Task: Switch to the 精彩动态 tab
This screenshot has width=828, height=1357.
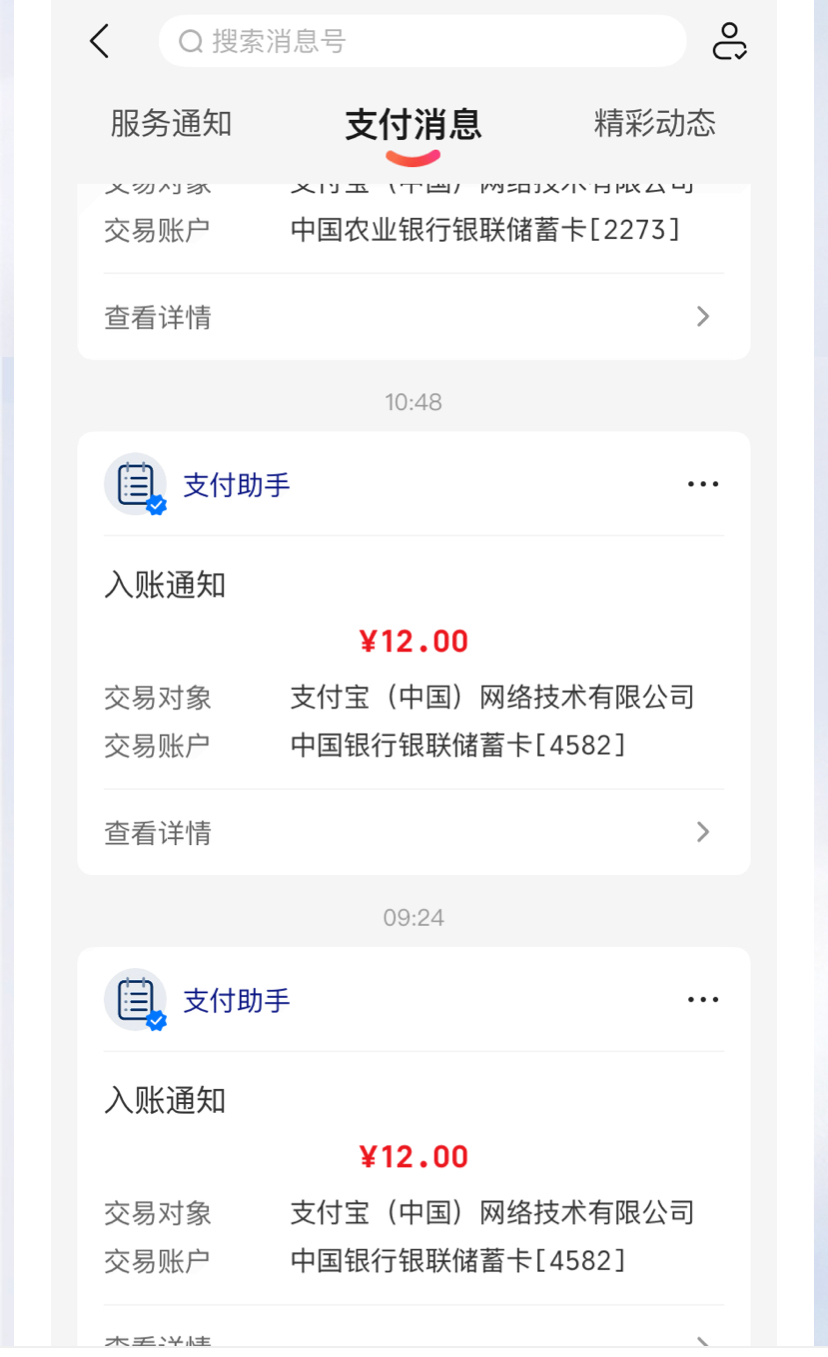Action: [x=655, y=124]
